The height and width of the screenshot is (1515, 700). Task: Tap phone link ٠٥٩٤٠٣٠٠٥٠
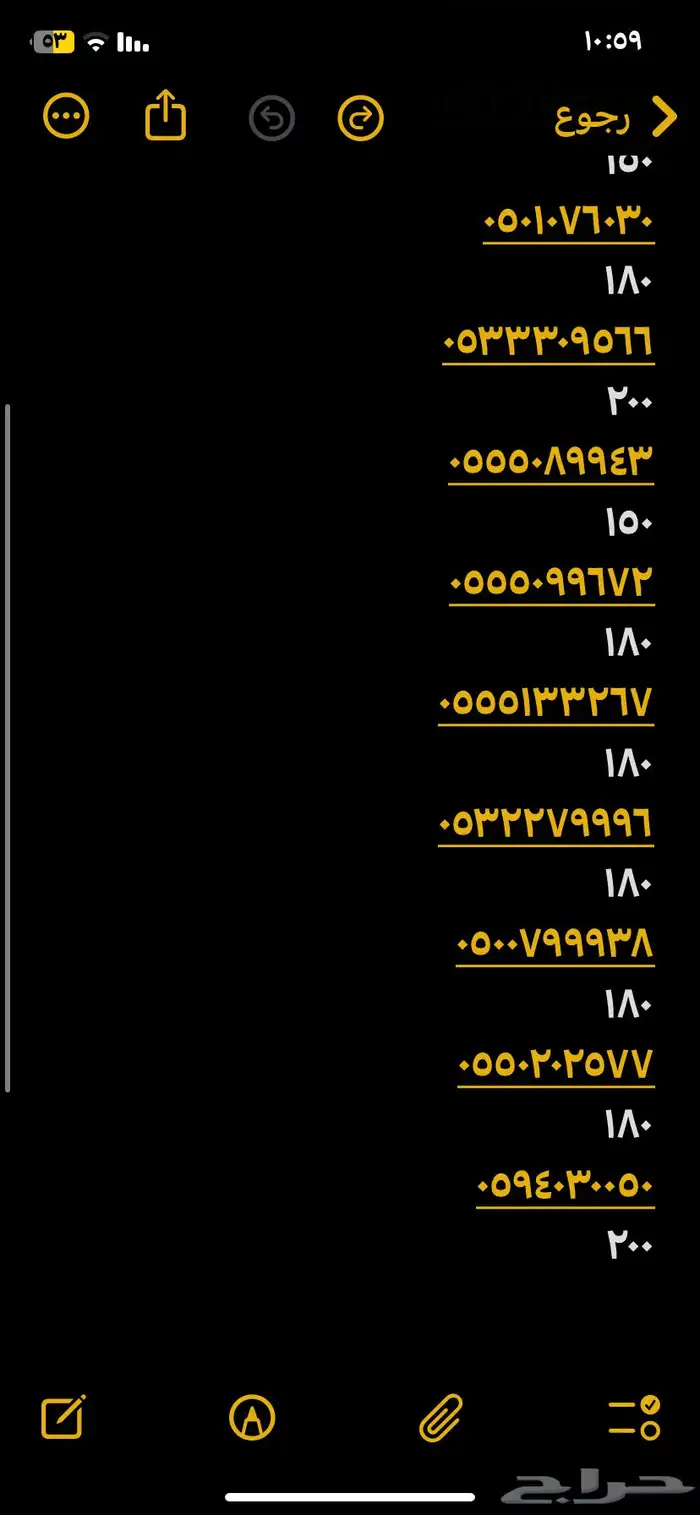tap(565, 1186)
